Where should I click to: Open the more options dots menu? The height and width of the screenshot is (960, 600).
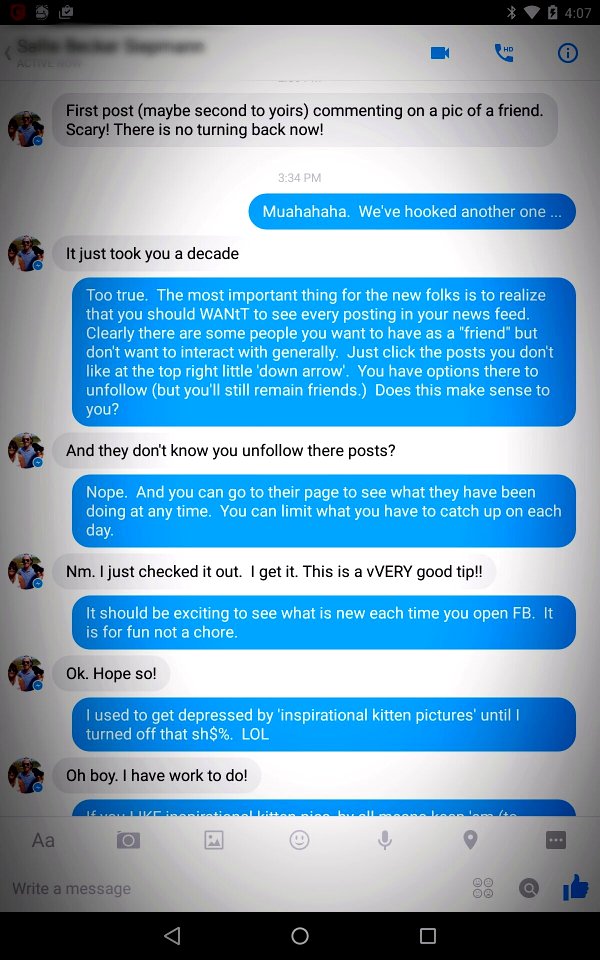[x=556, y=840]
